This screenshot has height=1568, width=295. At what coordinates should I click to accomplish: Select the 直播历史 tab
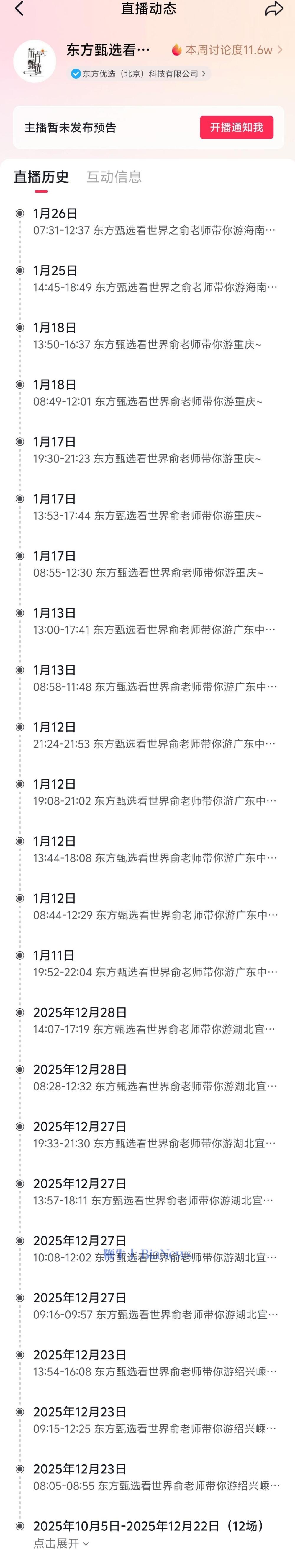[x=41, y=177]
